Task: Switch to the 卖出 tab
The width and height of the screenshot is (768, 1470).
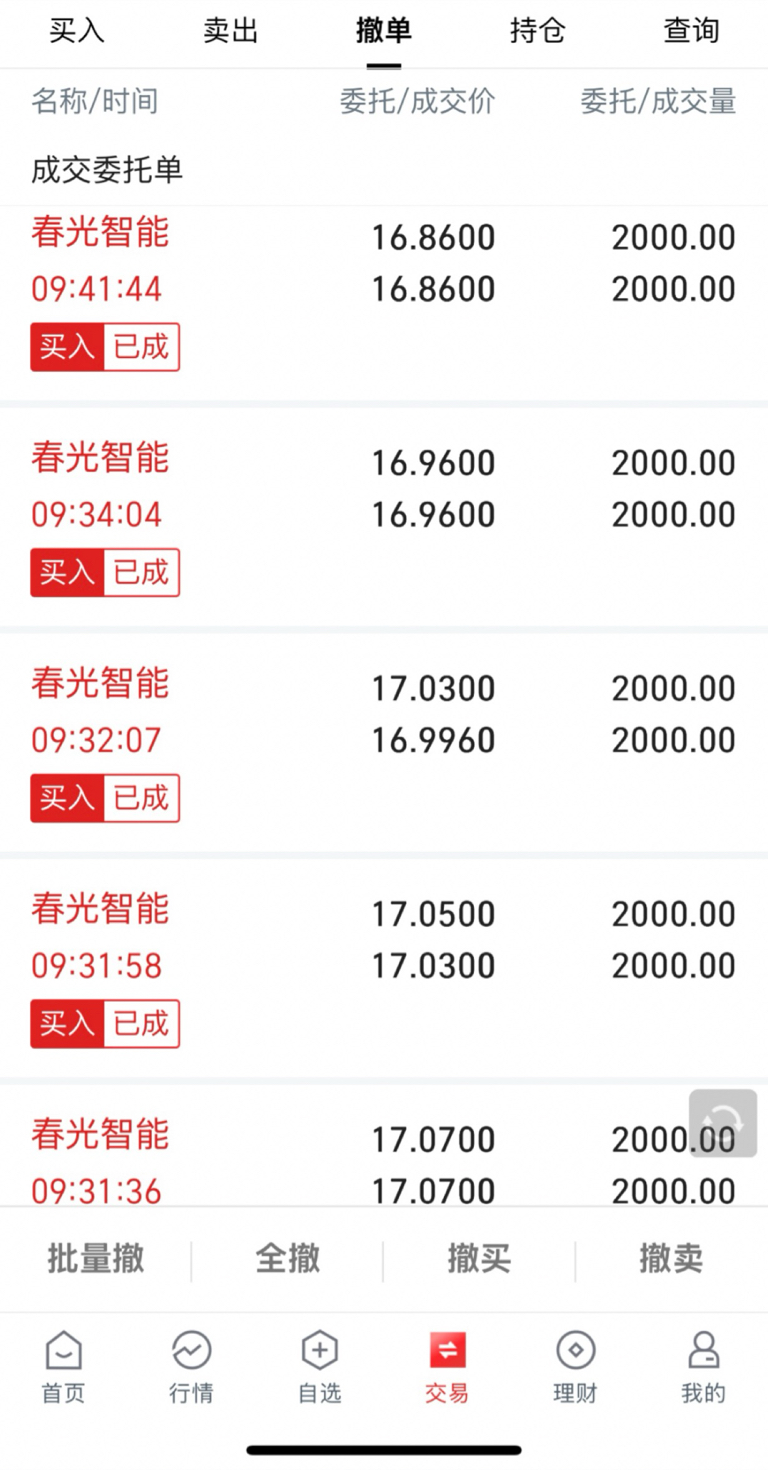Action: coord(231,31)
